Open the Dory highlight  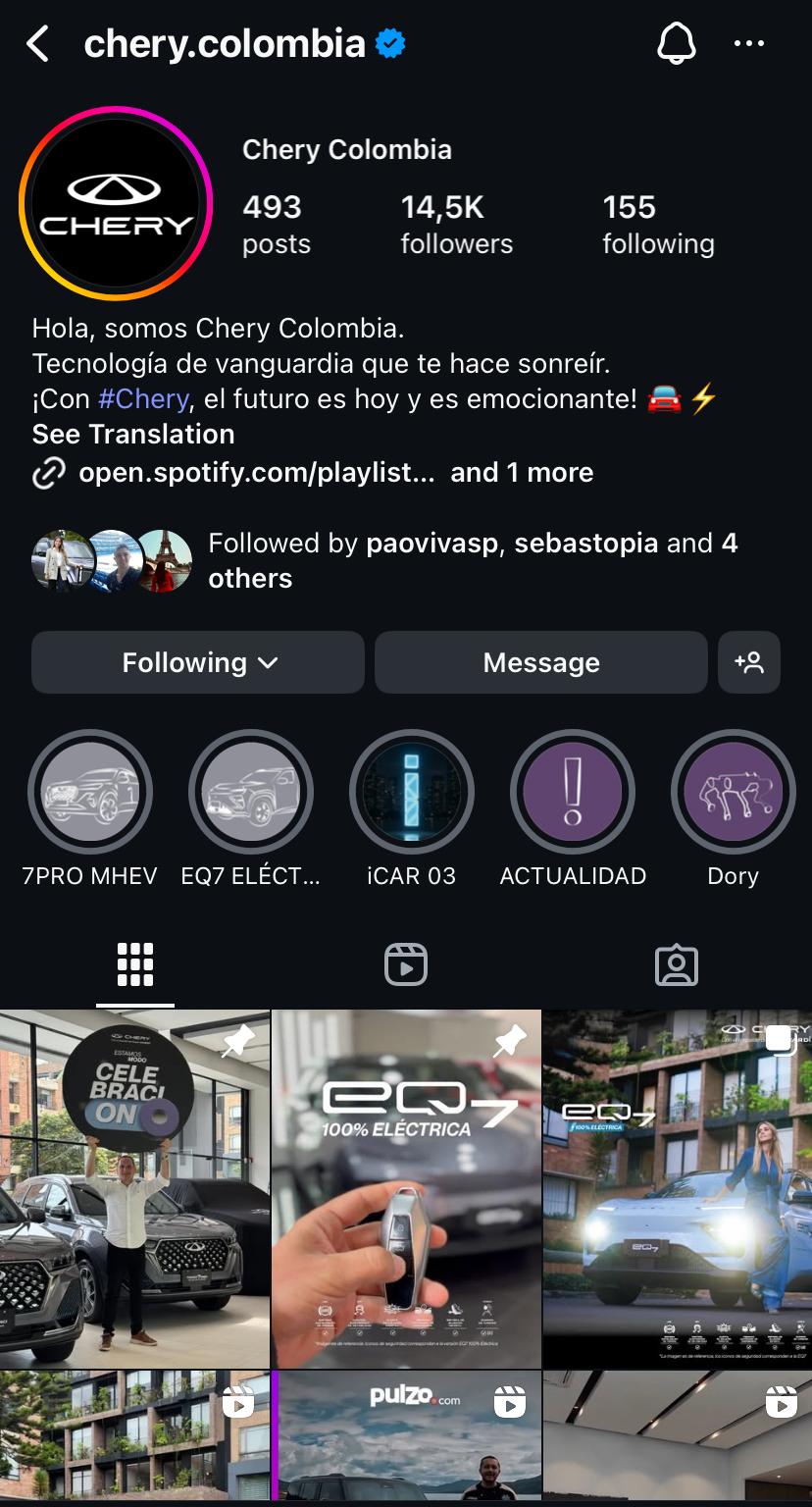pos(733,792)
